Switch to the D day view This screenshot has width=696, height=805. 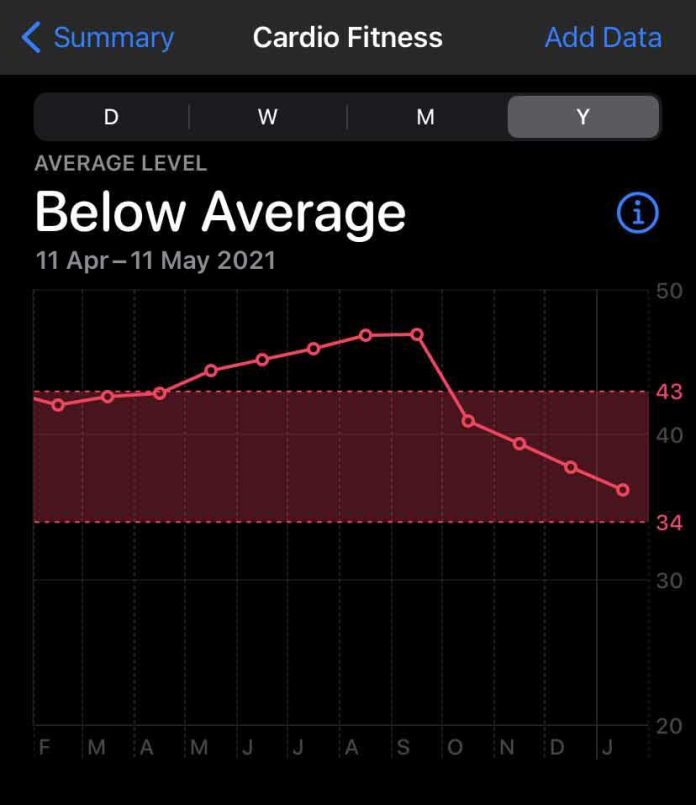point(111,117)
